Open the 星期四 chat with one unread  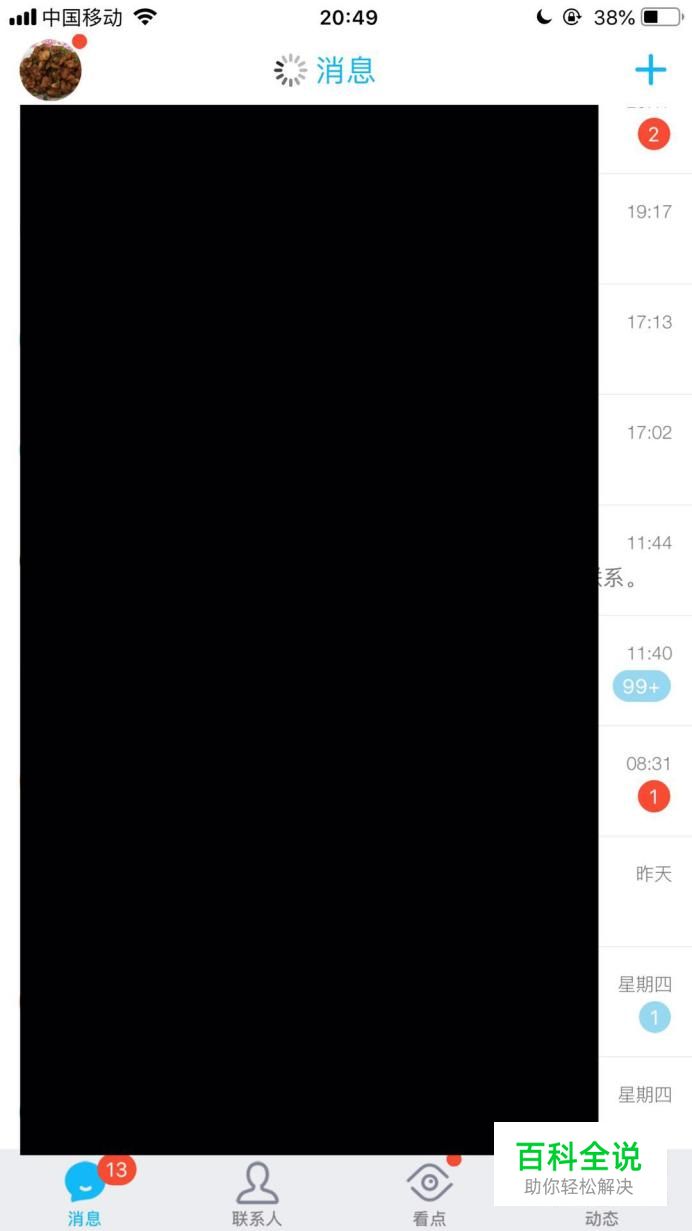346,1002
